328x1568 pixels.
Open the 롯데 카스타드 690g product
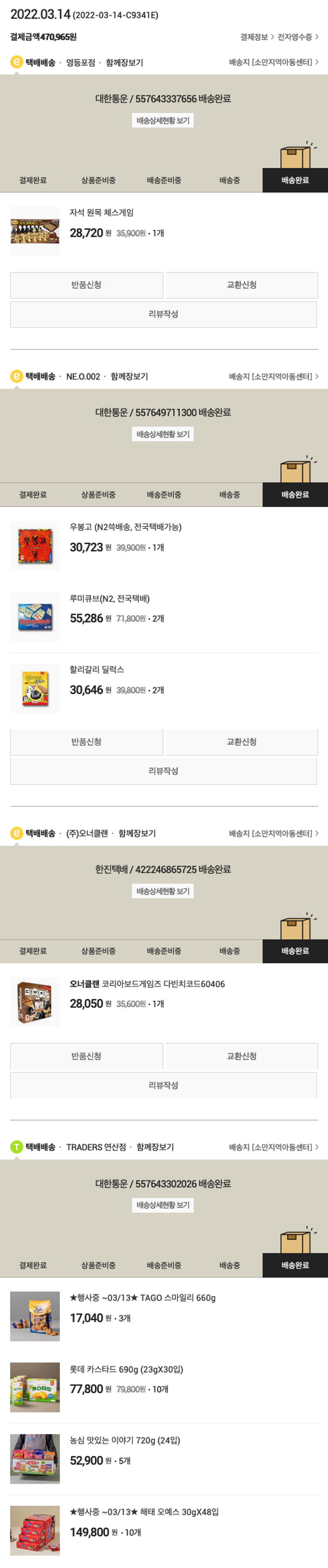tap(126, 1370)
